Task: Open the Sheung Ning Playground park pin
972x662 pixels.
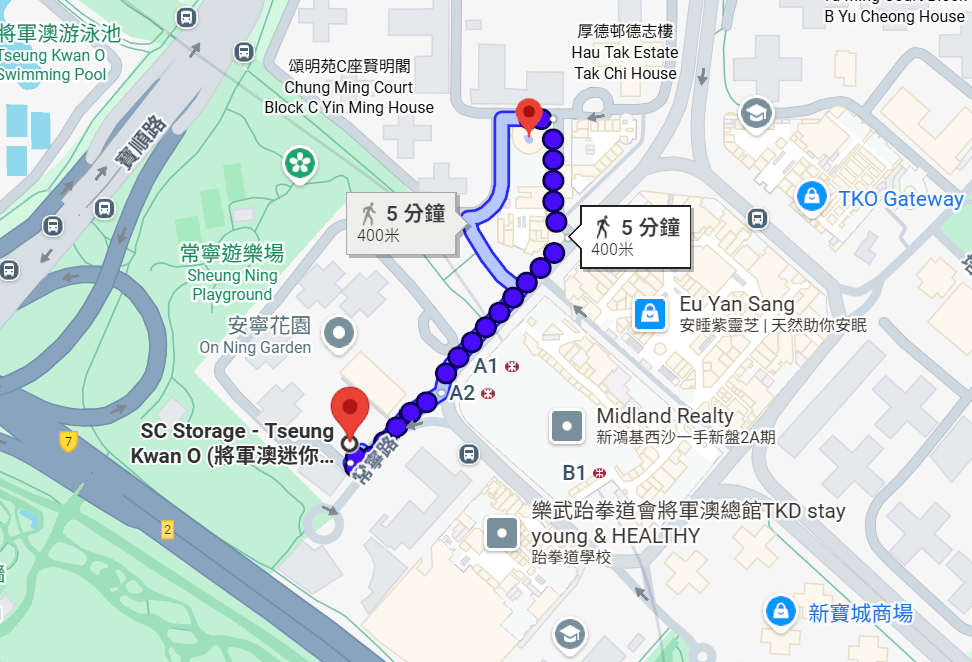Action: (x=298, y=164)
